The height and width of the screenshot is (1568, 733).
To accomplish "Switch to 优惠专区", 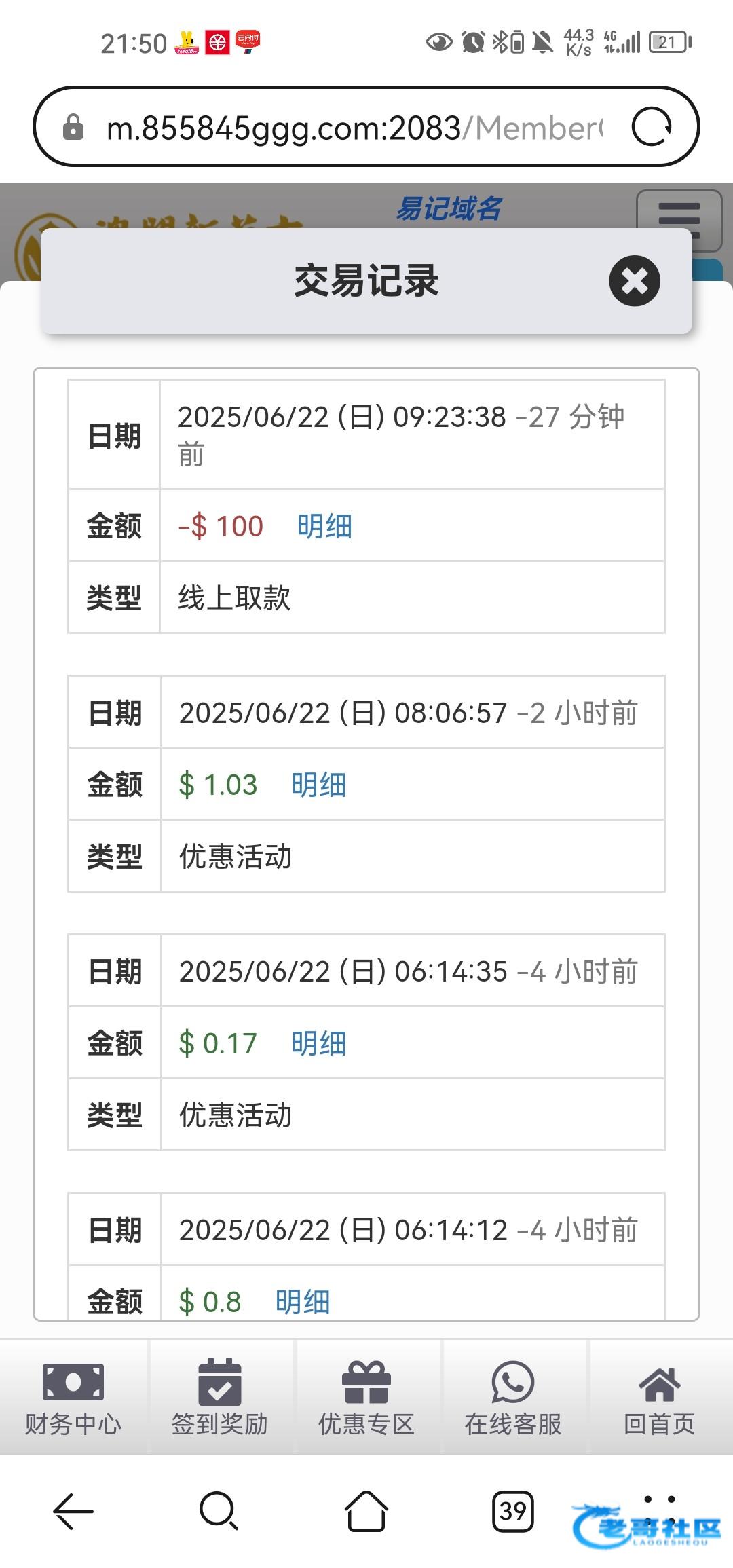I will click(x=366, y=1398).
